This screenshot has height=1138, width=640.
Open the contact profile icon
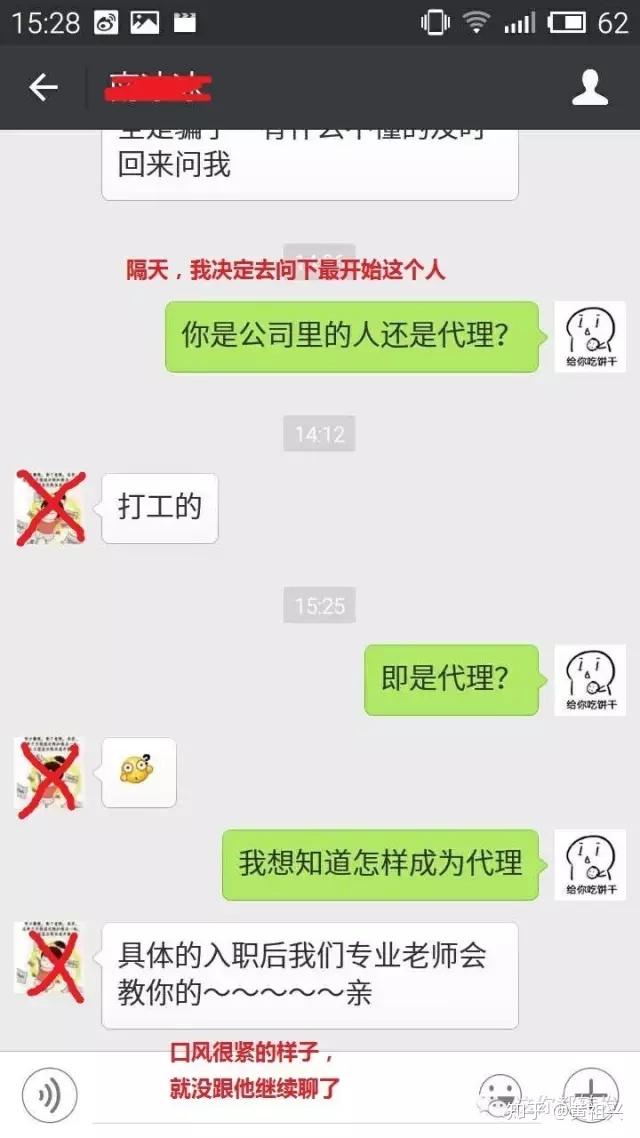590,88
